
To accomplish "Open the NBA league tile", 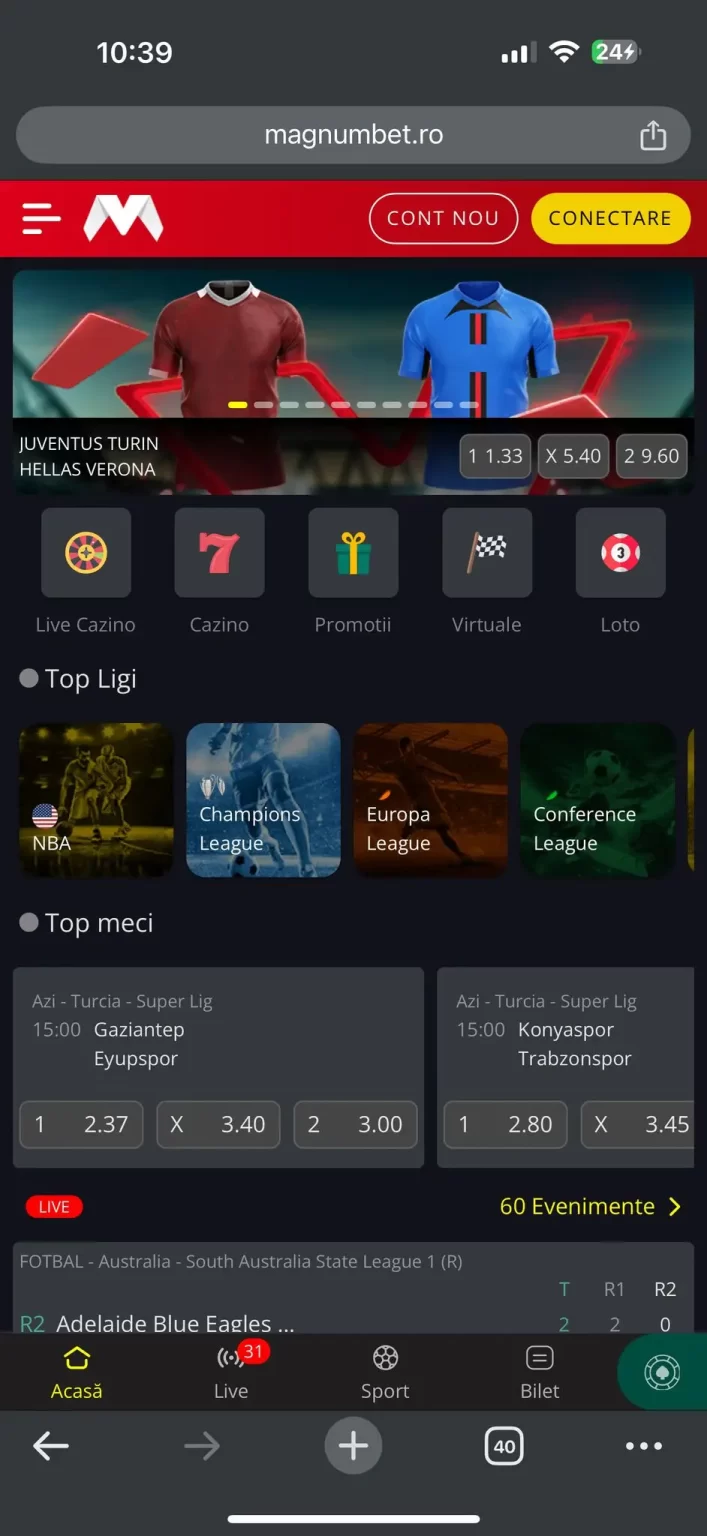I will [x=96, y=800].
